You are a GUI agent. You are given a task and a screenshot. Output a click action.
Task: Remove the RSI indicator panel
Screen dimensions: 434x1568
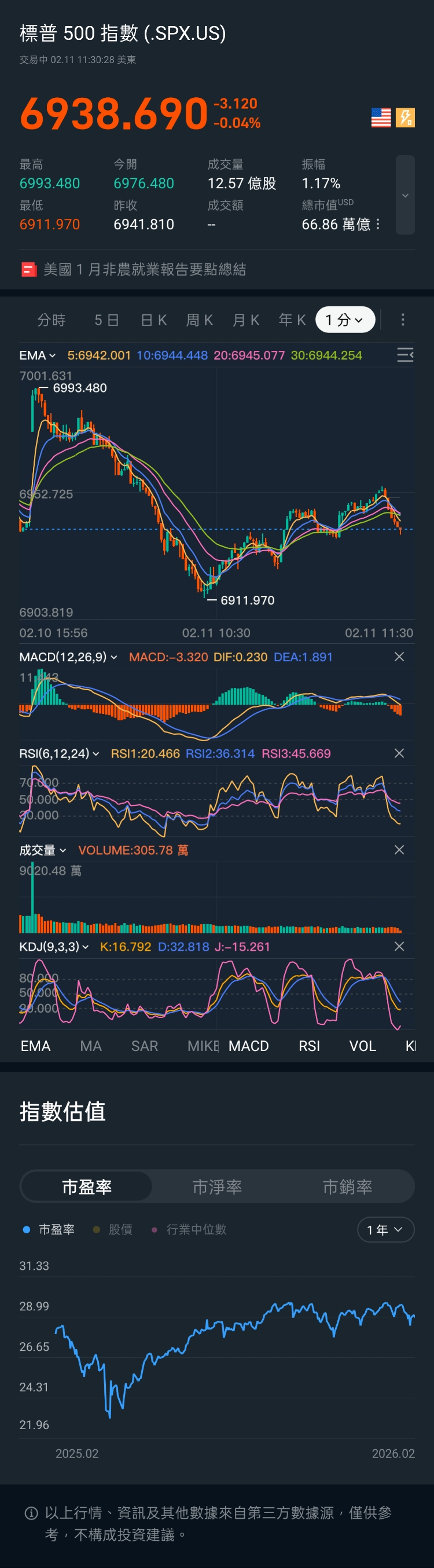coord(399,753)
